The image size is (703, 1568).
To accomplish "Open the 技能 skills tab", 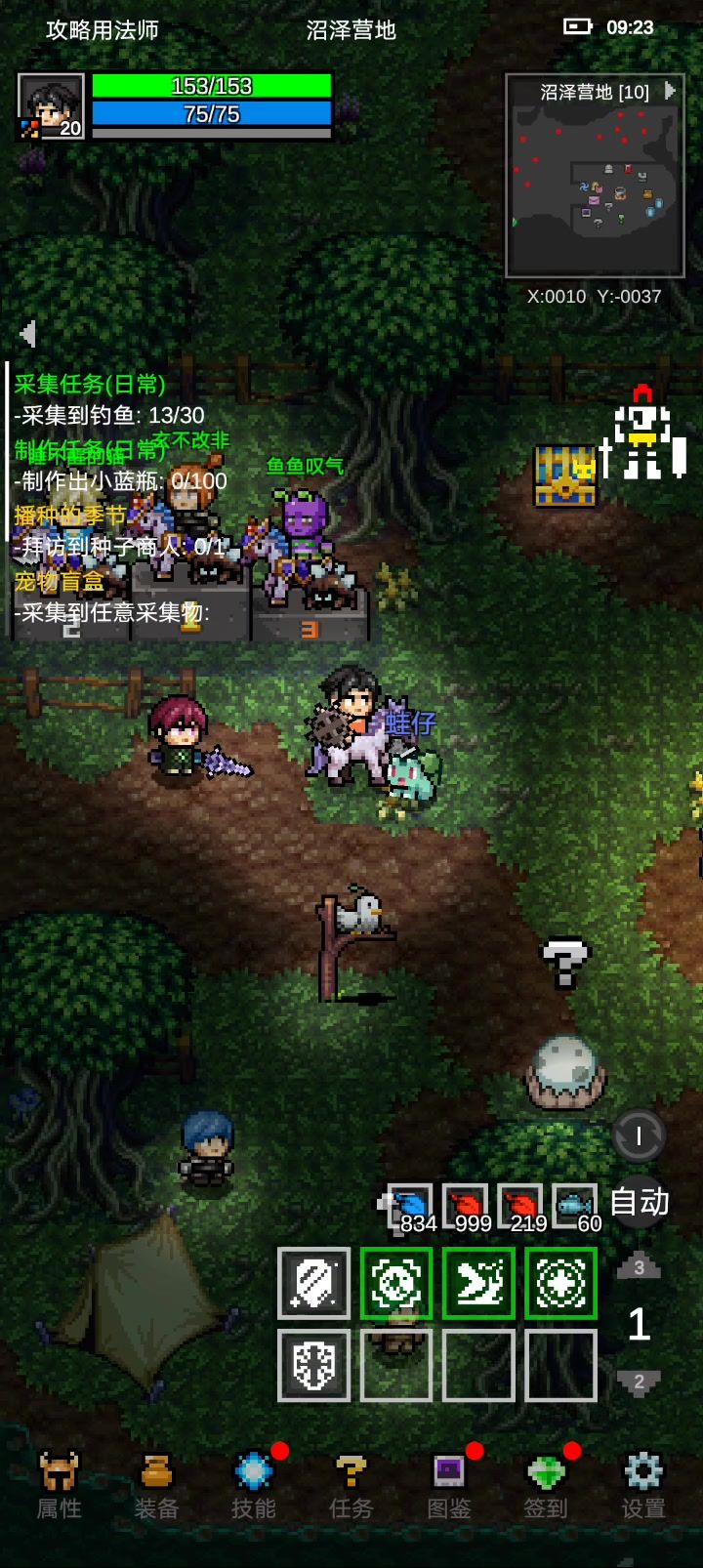I will pyautogui.click(x=254, y=1486).
